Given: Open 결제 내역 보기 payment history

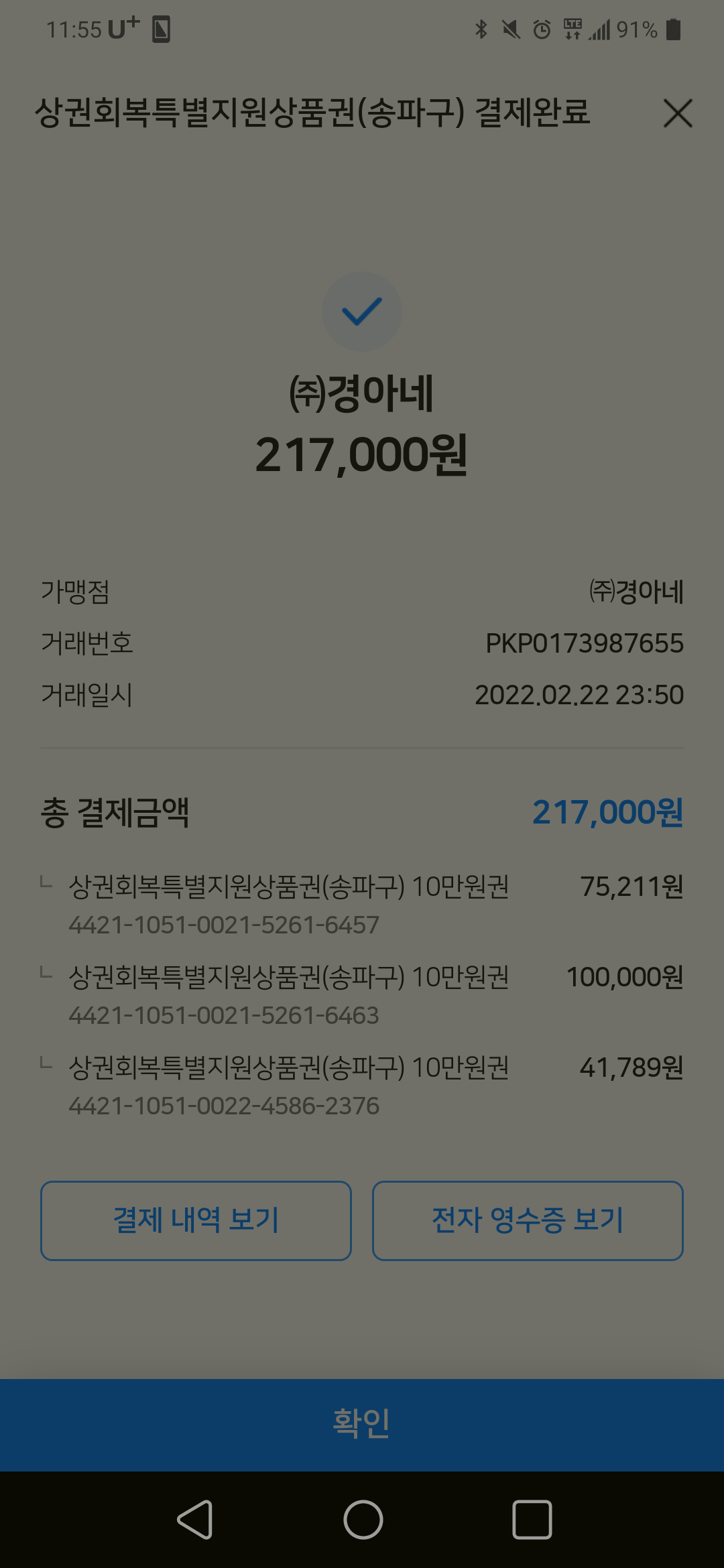Looking at the screenshot, I should click(196, 1220).
